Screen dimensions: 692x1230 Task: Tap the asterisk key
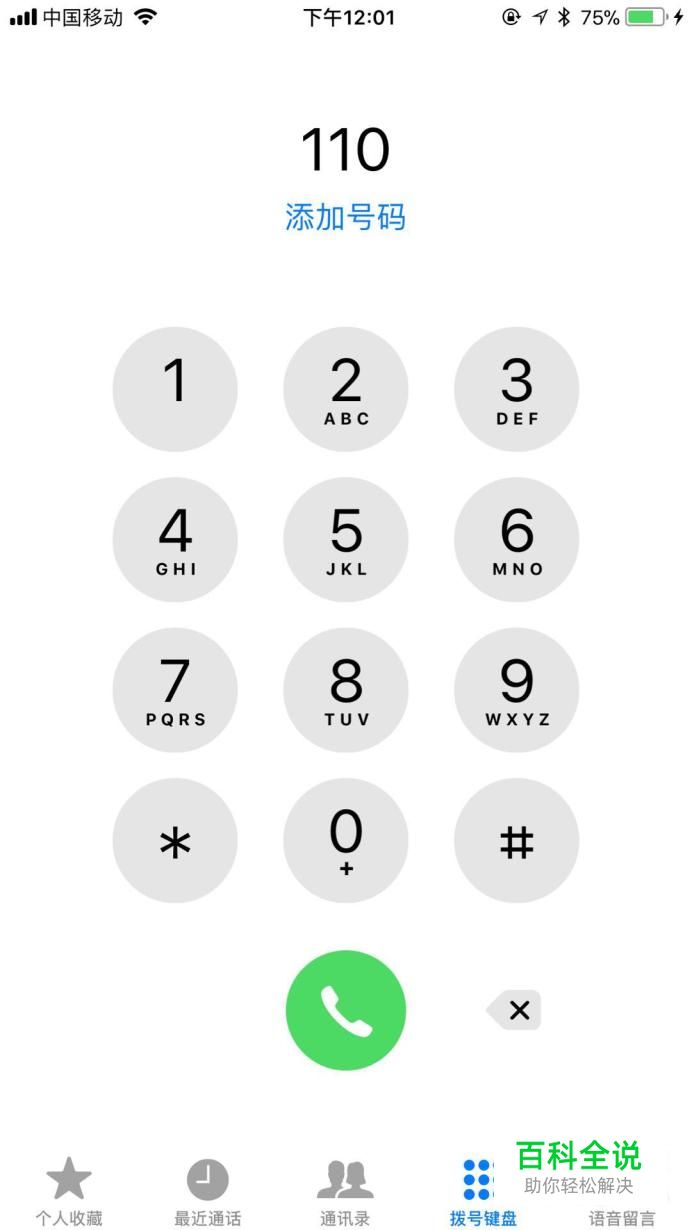(175, 841)
